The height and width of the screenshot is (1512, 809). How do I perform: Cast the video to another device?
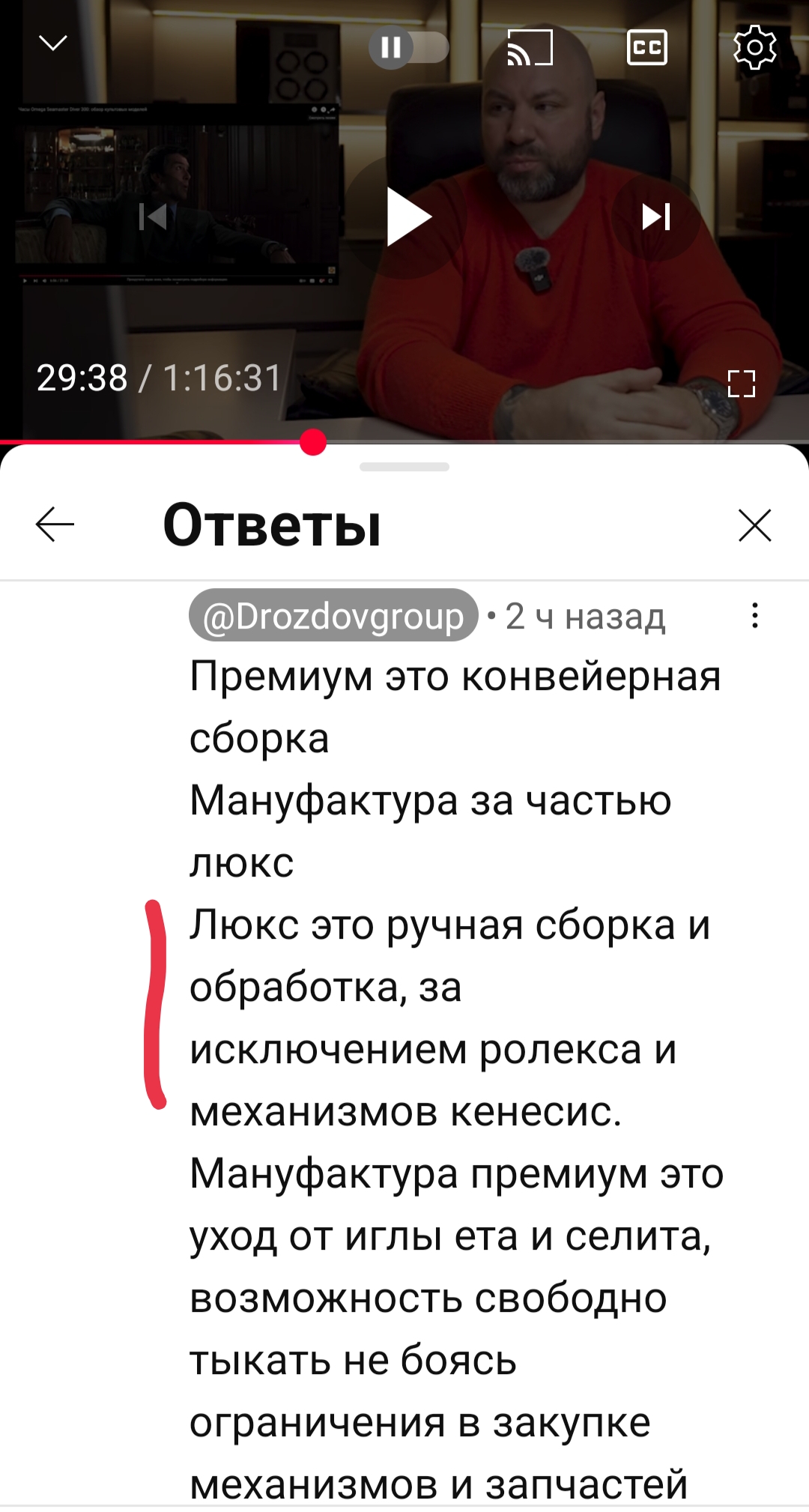click(530, 48)
